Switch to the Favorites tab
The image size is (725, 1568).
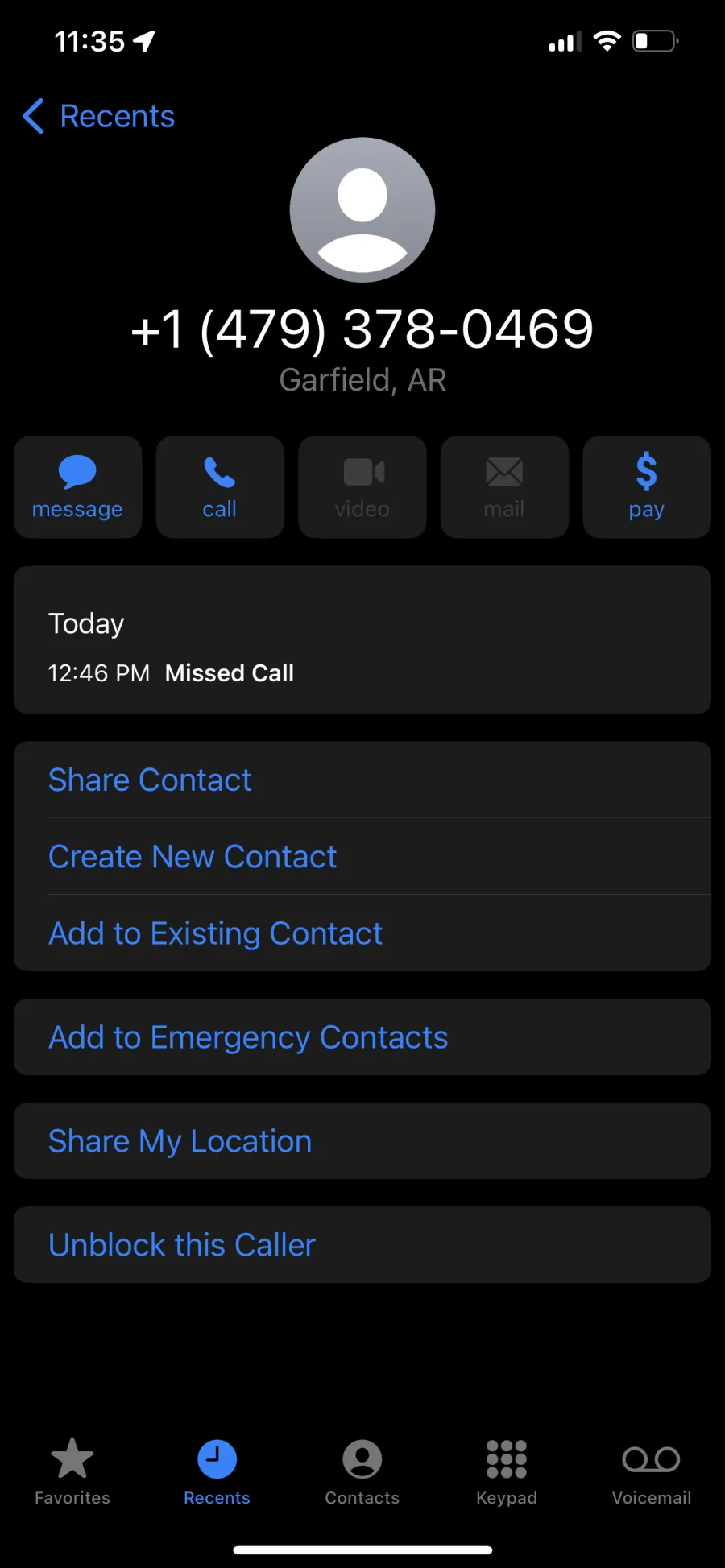point(72,1472)
